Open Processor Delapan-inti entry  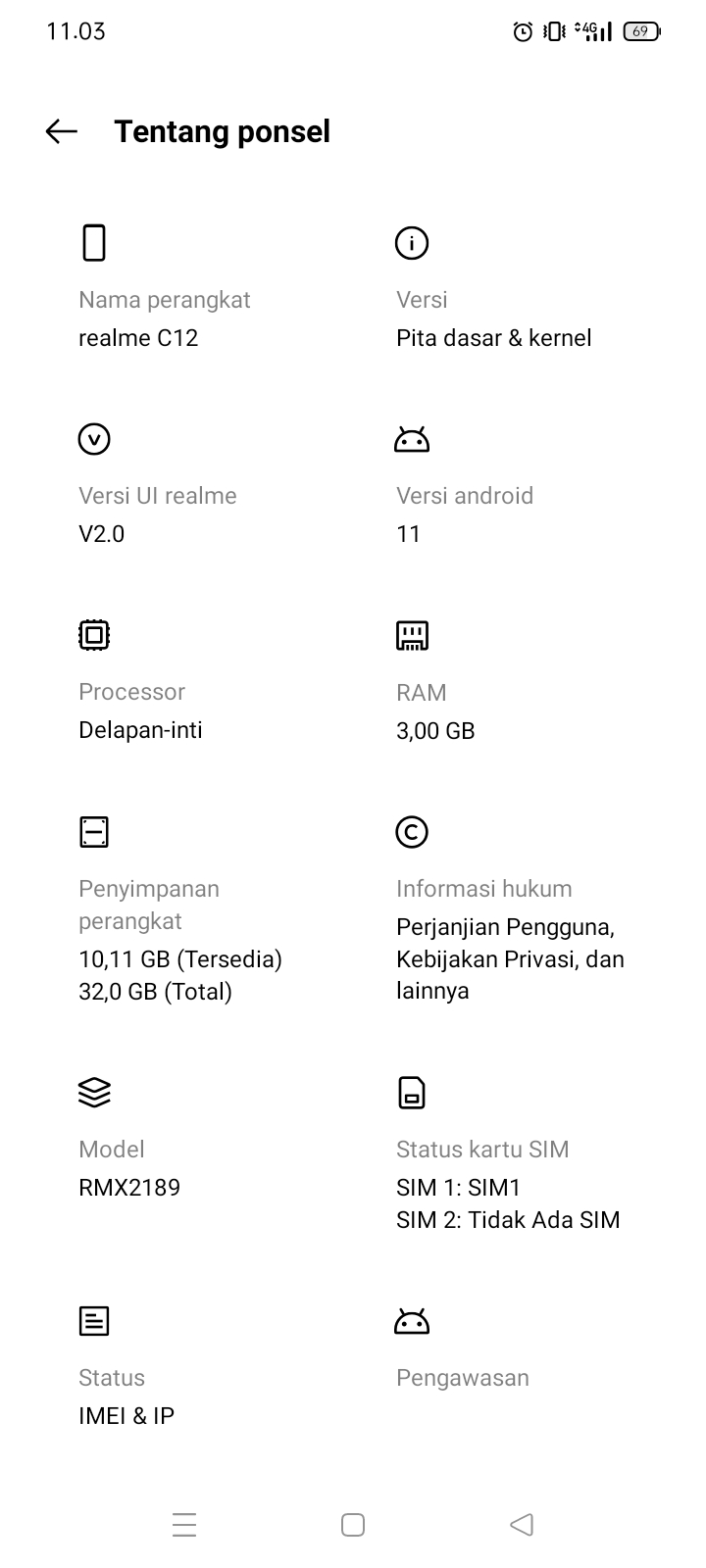[196, 679]
